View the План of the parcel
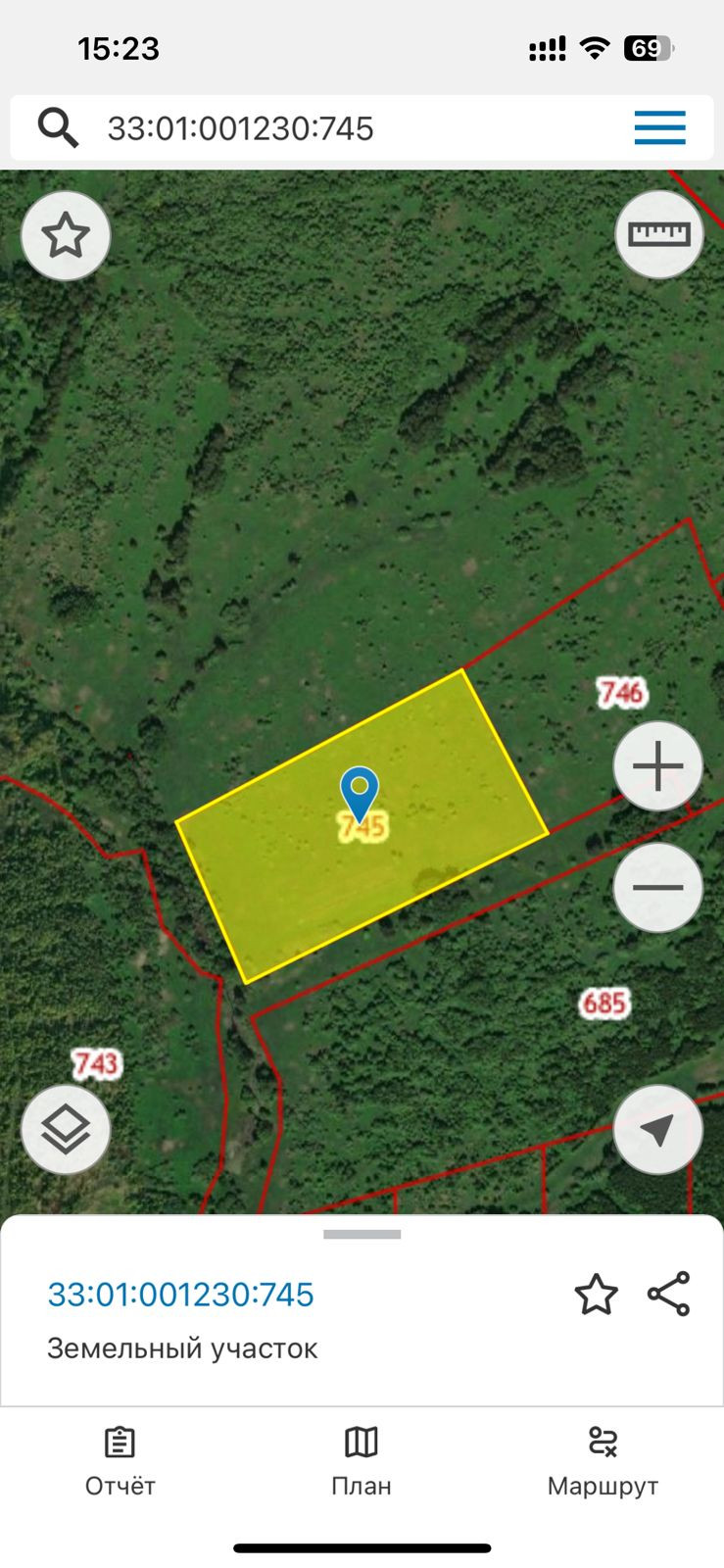724x1568 pixels. click(362, 1461)
